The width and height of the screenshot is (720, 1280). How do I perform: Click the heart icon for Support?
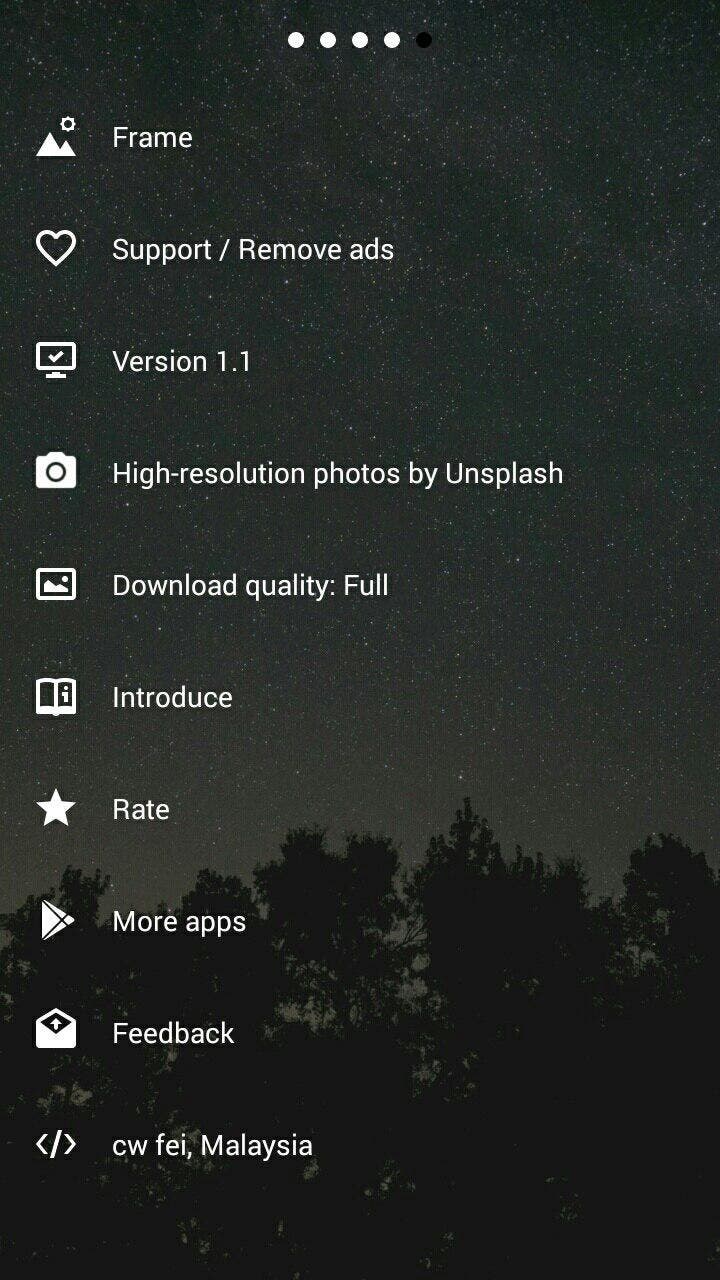(x=56, y=248)
